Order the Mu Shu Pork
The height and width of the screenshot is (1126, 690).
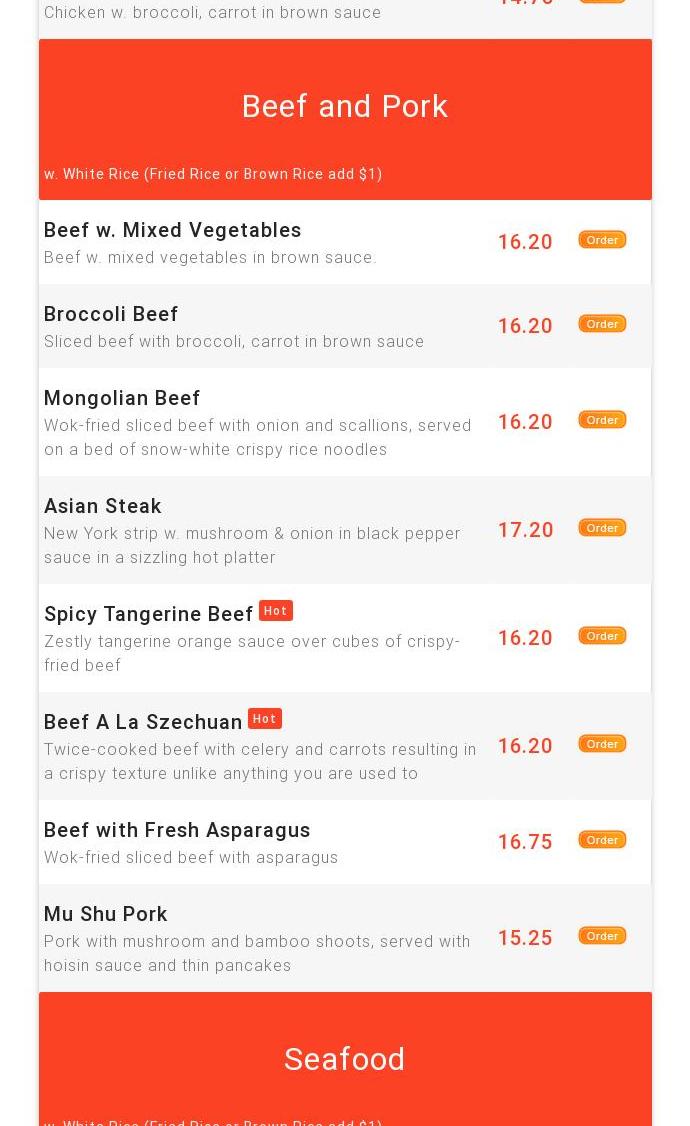click(602, 936)
